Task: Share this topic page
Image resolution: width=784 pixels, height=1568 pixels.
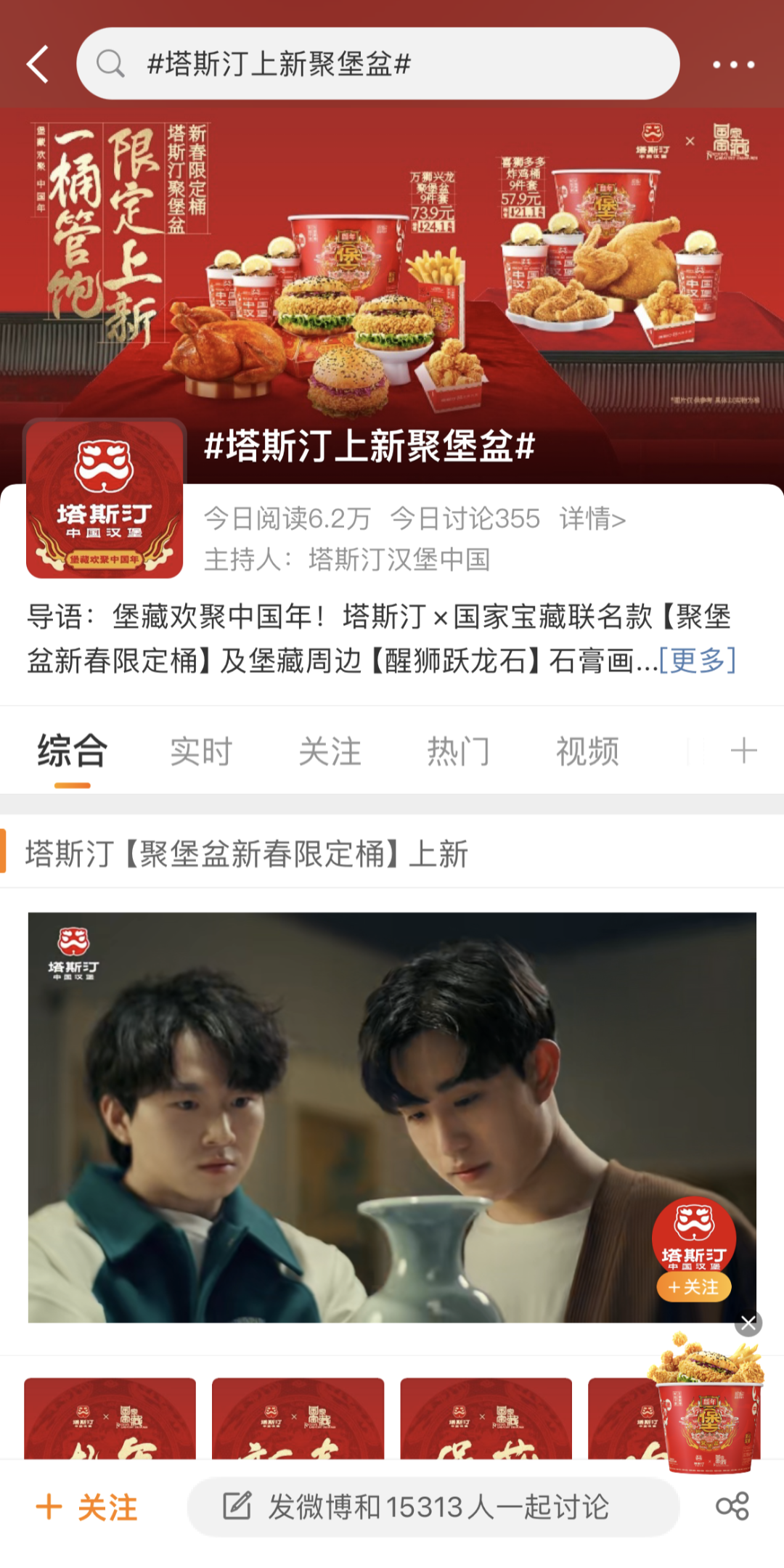Action: pyautogui.click(x=732, y=1506)
